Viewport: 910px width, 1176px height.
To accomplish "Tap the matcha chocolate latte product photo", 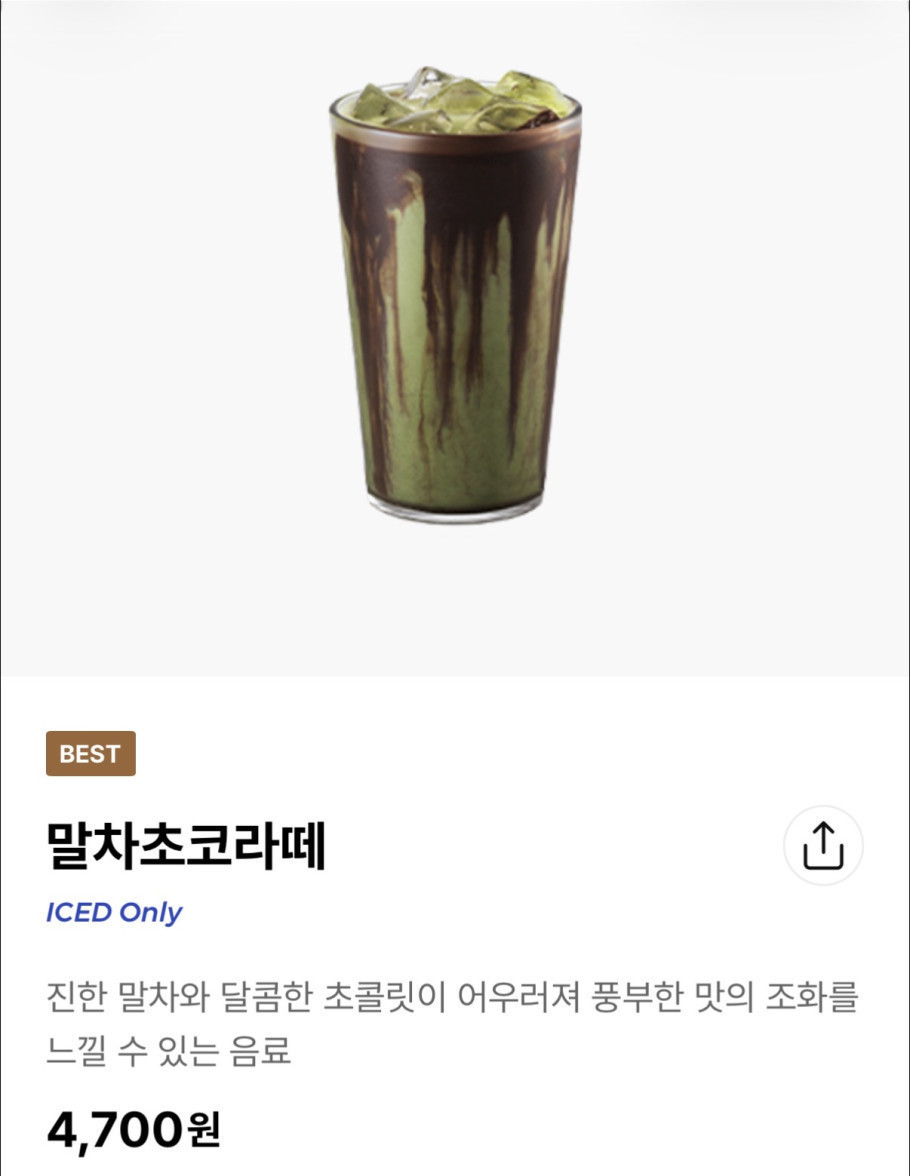I will click(x=455, y=300).
